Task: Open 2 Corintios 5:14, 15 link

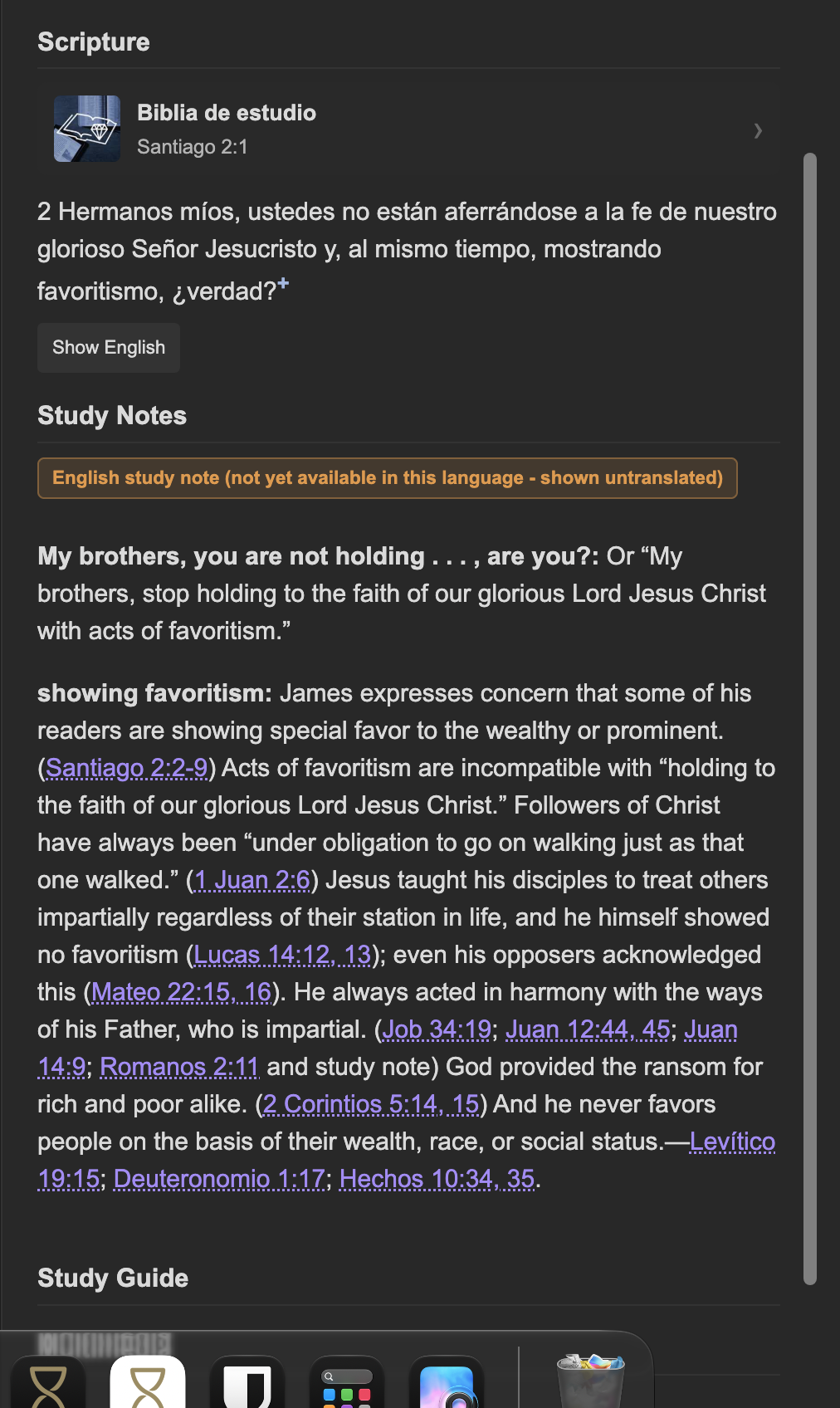Action: [371, 1104]
